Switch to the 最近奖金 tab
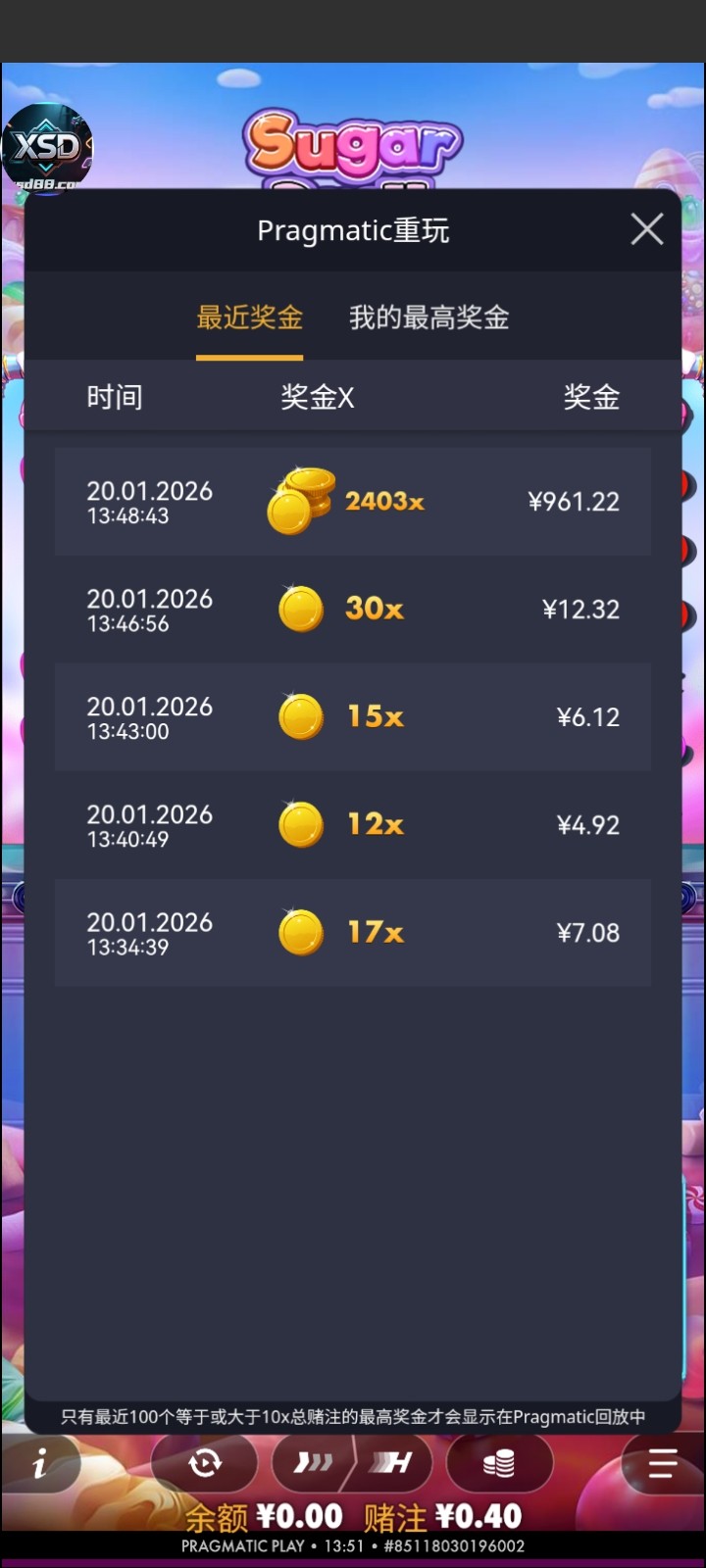Viewport: 706px width, 1568px height. [250, 318]
